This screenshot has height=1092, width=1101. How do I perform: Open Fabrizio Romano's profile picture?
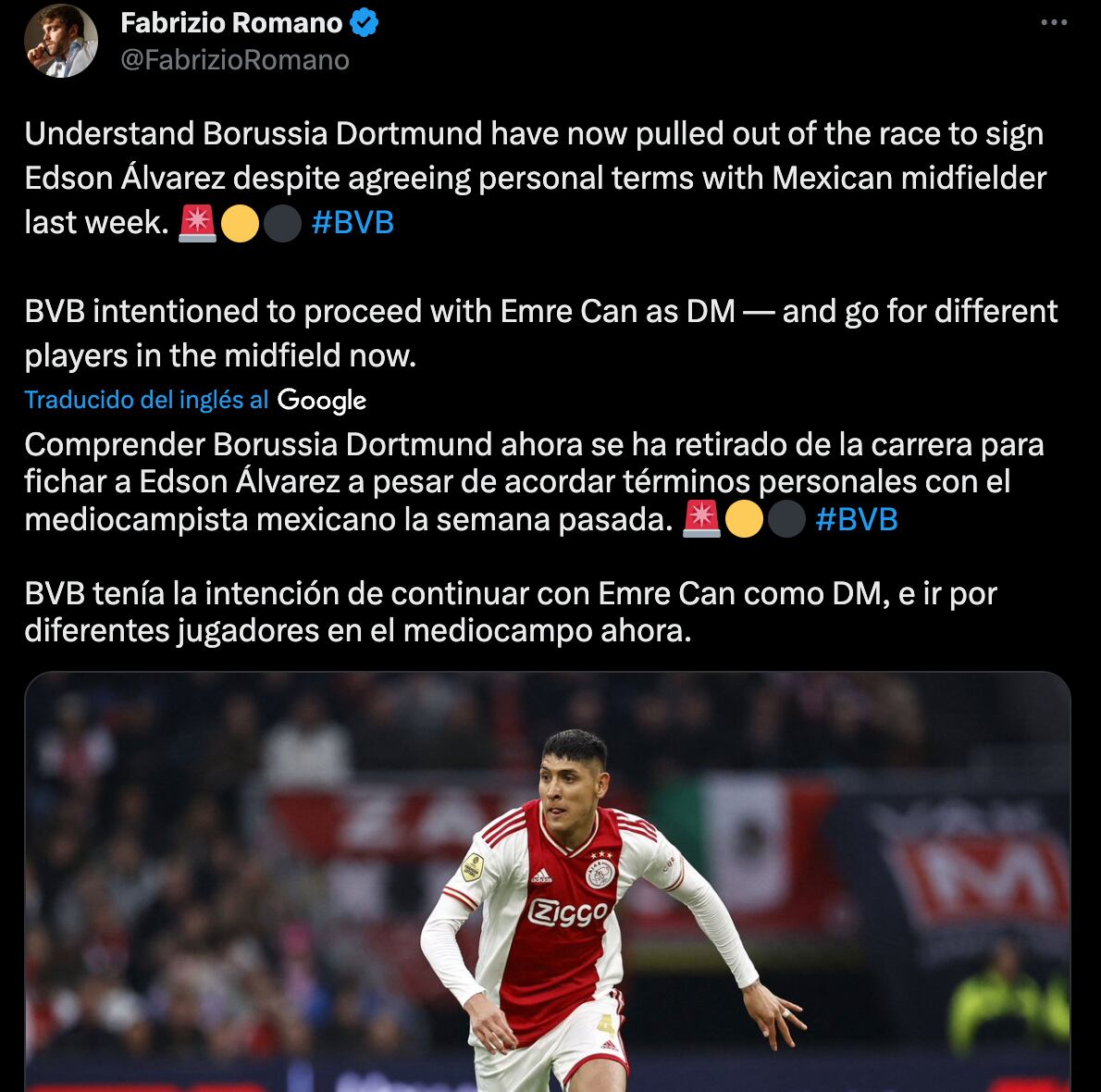pyautogui.click(x=61, y=41)
